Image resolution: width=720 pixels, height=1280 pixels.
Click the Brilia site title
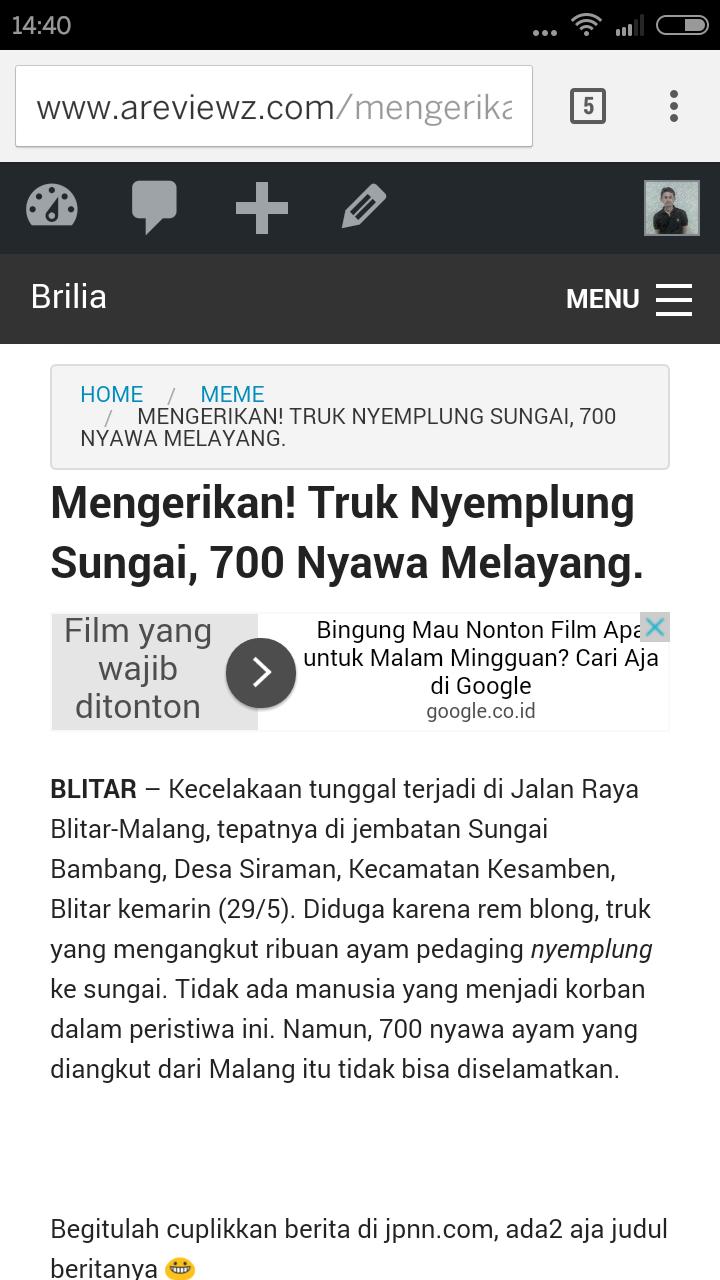click(x=68, y=296)
